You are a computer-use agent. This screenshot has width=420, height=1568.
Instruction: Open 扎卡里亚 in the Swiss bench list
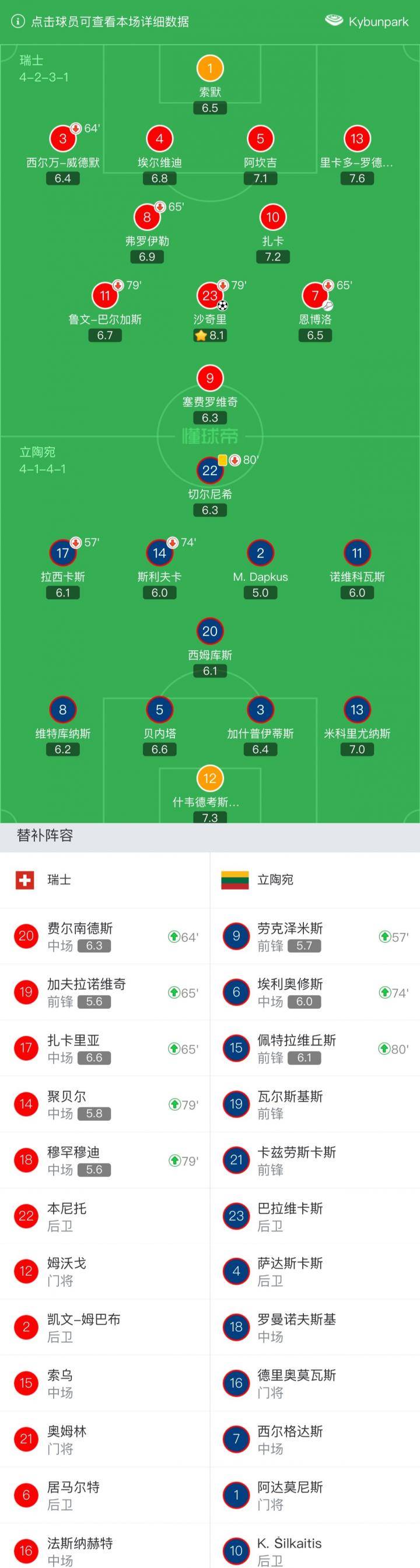pos(104,1048)
